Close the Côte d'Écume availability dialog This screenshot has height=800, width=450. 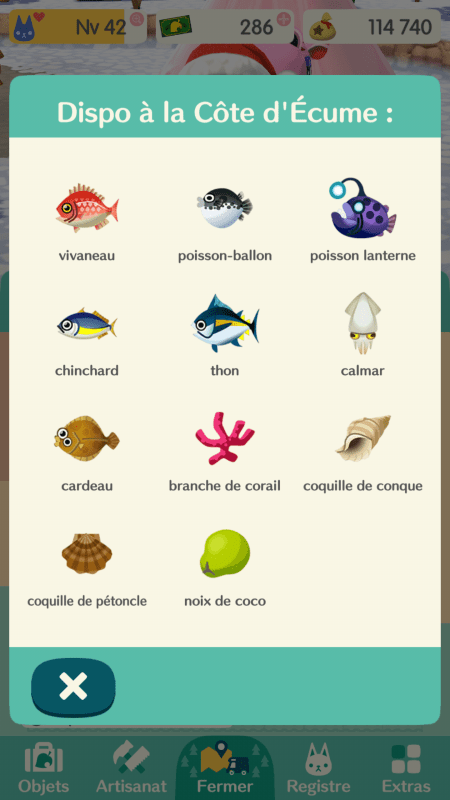pos(73,687)
